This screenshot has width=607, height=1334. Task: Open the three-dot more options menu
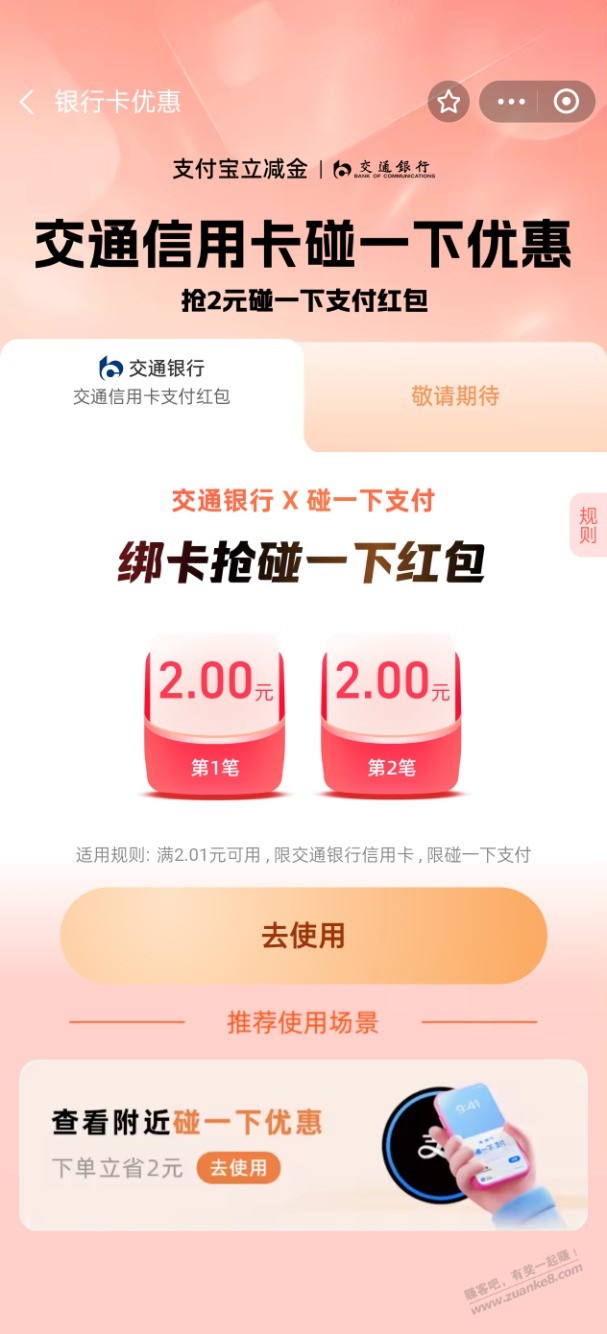pyautogui.click(x=511, y=102)
